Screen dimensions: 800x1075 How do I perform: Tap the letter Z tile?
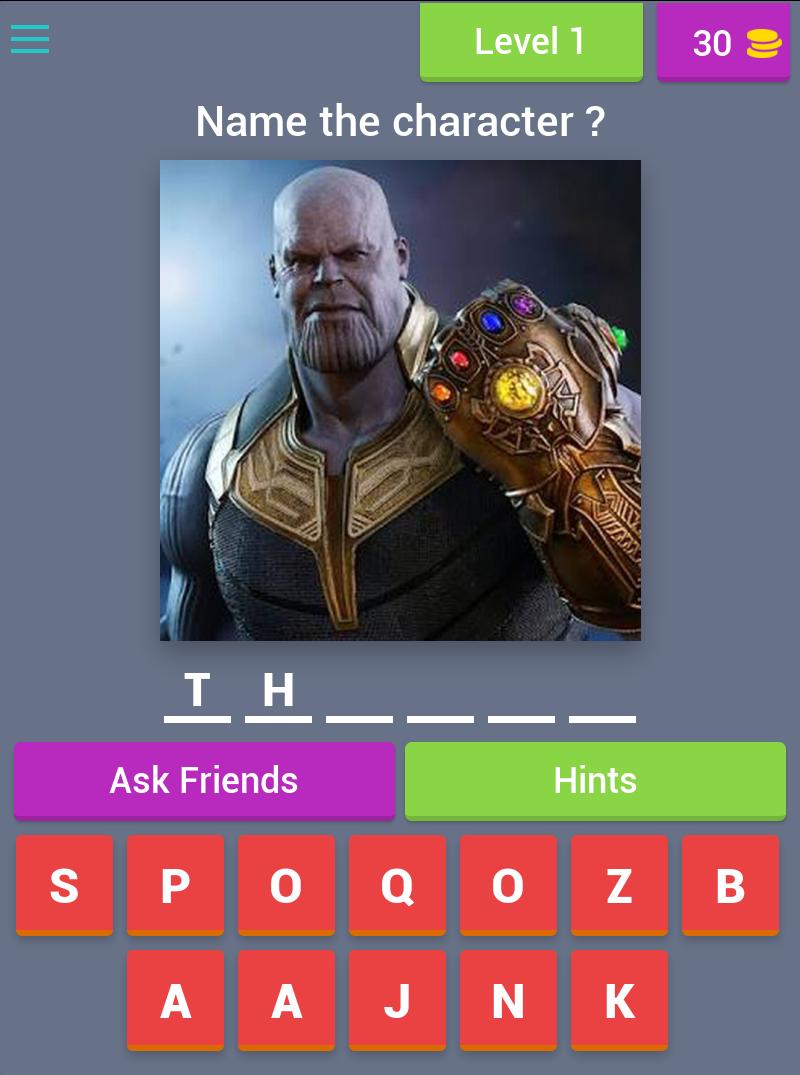(x=619, y=885)
